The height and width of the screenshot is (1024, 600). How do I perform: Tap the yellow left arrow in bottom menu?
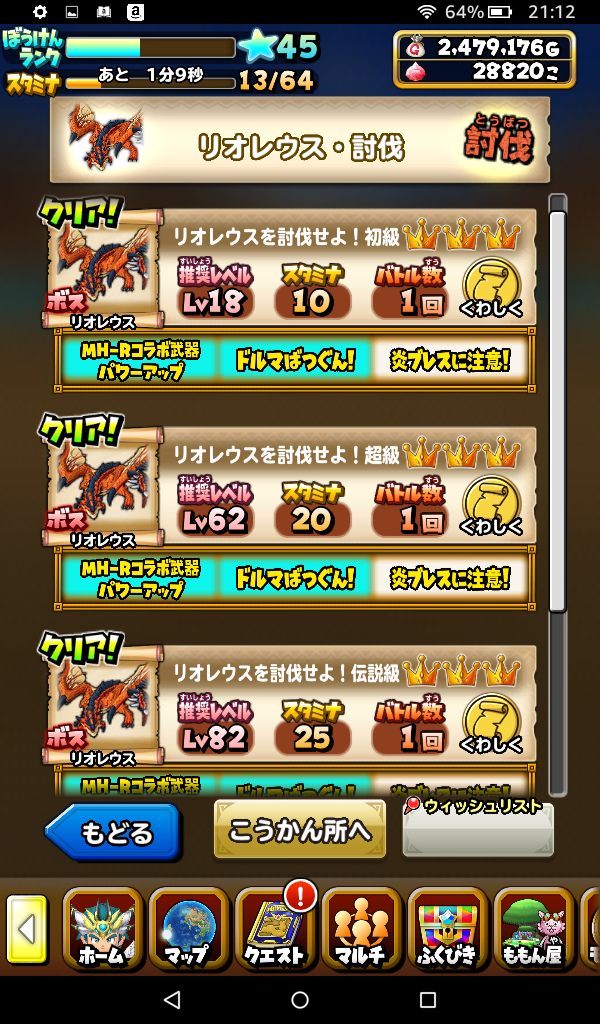(27, 929)
